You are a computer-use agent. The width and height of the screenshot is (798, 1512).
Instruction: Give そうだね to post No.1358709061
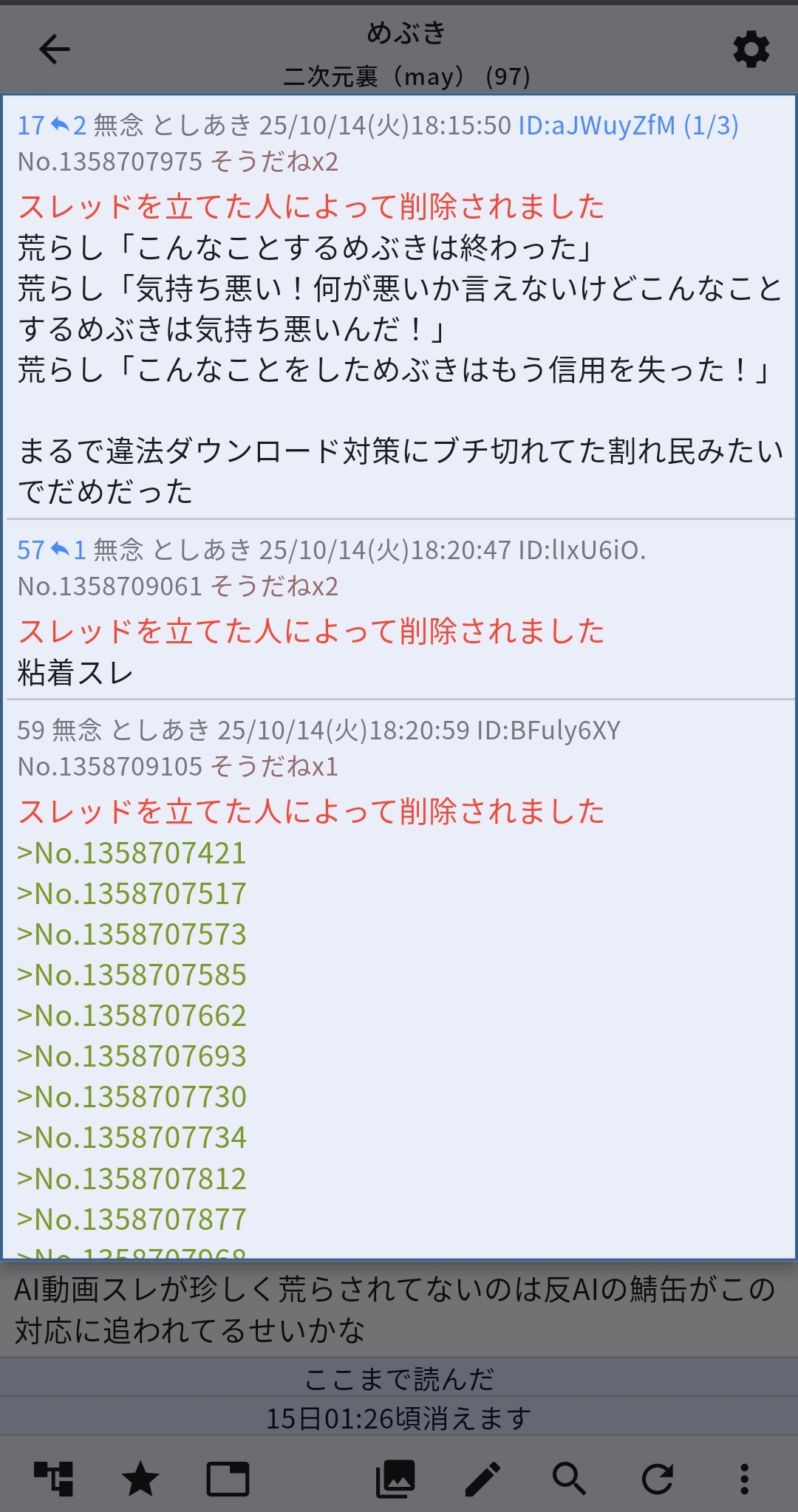[274, 586]
